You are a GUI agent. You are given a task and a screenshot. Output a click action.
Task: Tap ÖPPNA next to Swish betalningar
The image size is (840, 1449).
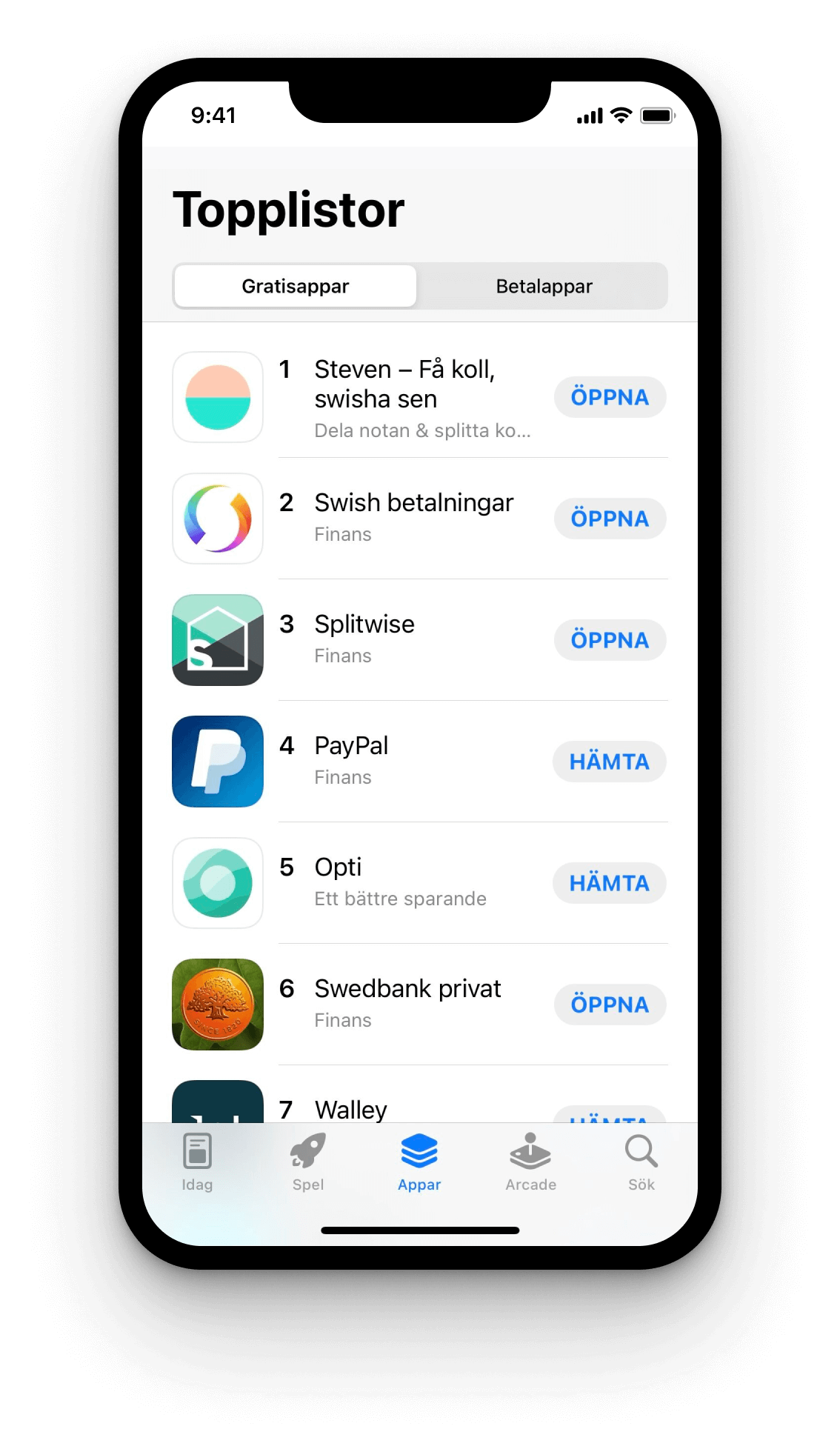pyautogui.click(x=610, y=519)
